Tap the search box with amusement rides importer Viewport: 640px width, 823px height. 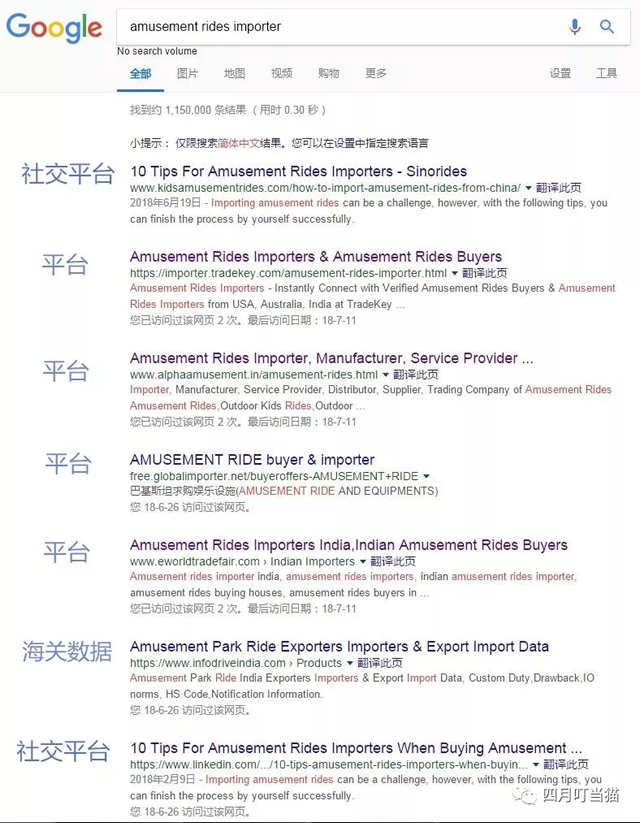[330, 26]
